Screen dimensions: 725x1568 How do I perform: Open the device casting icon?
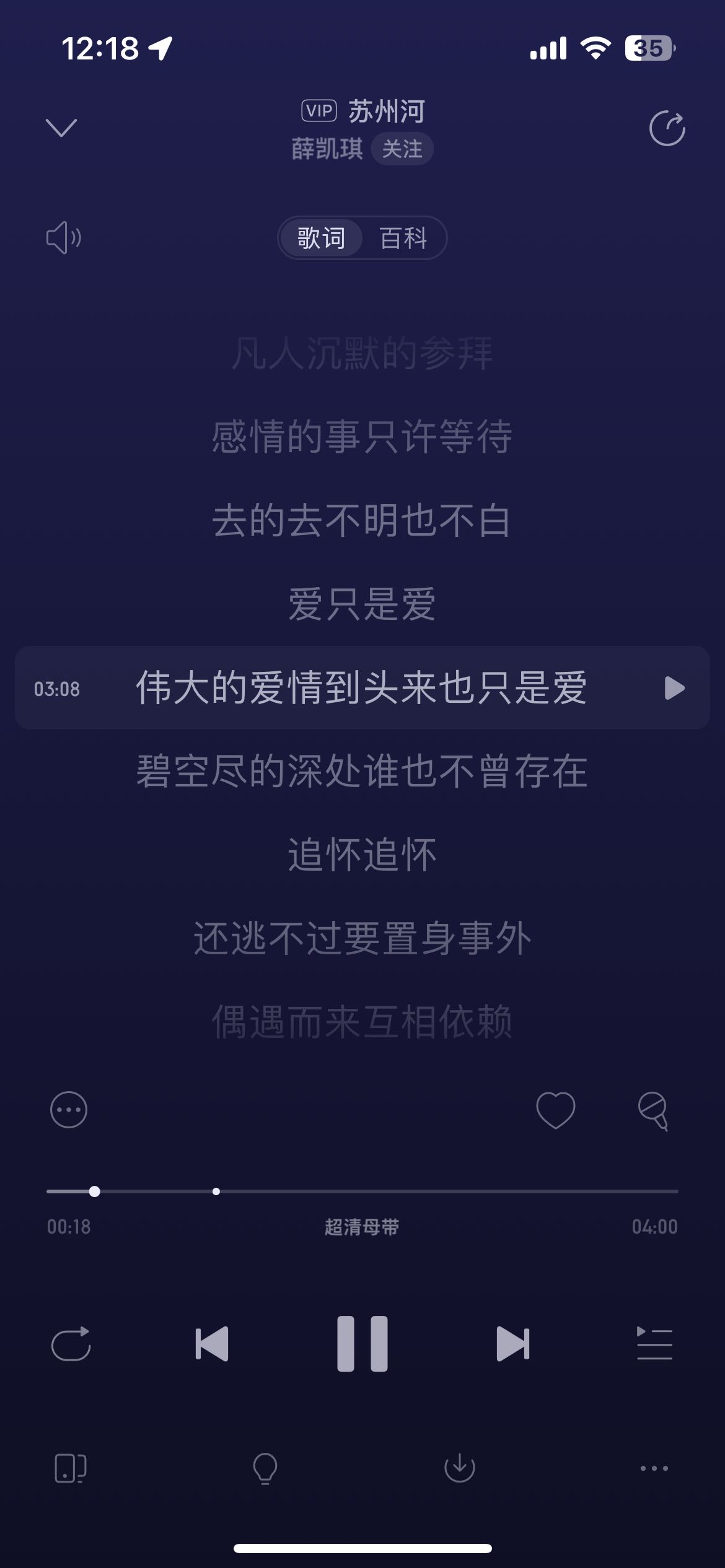[70, 1468]
